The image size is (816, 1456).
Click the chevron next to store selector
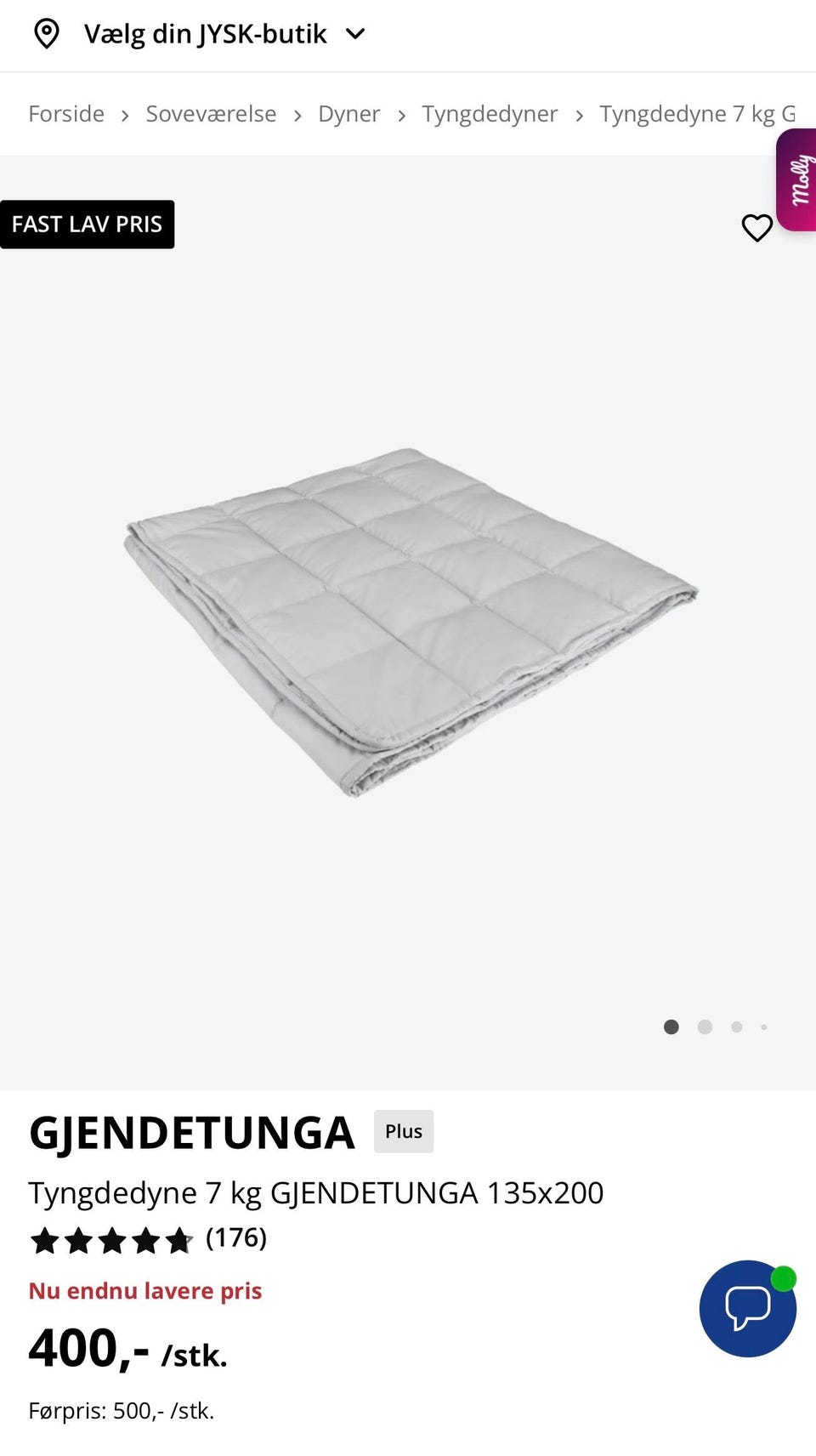click(354, 34)
